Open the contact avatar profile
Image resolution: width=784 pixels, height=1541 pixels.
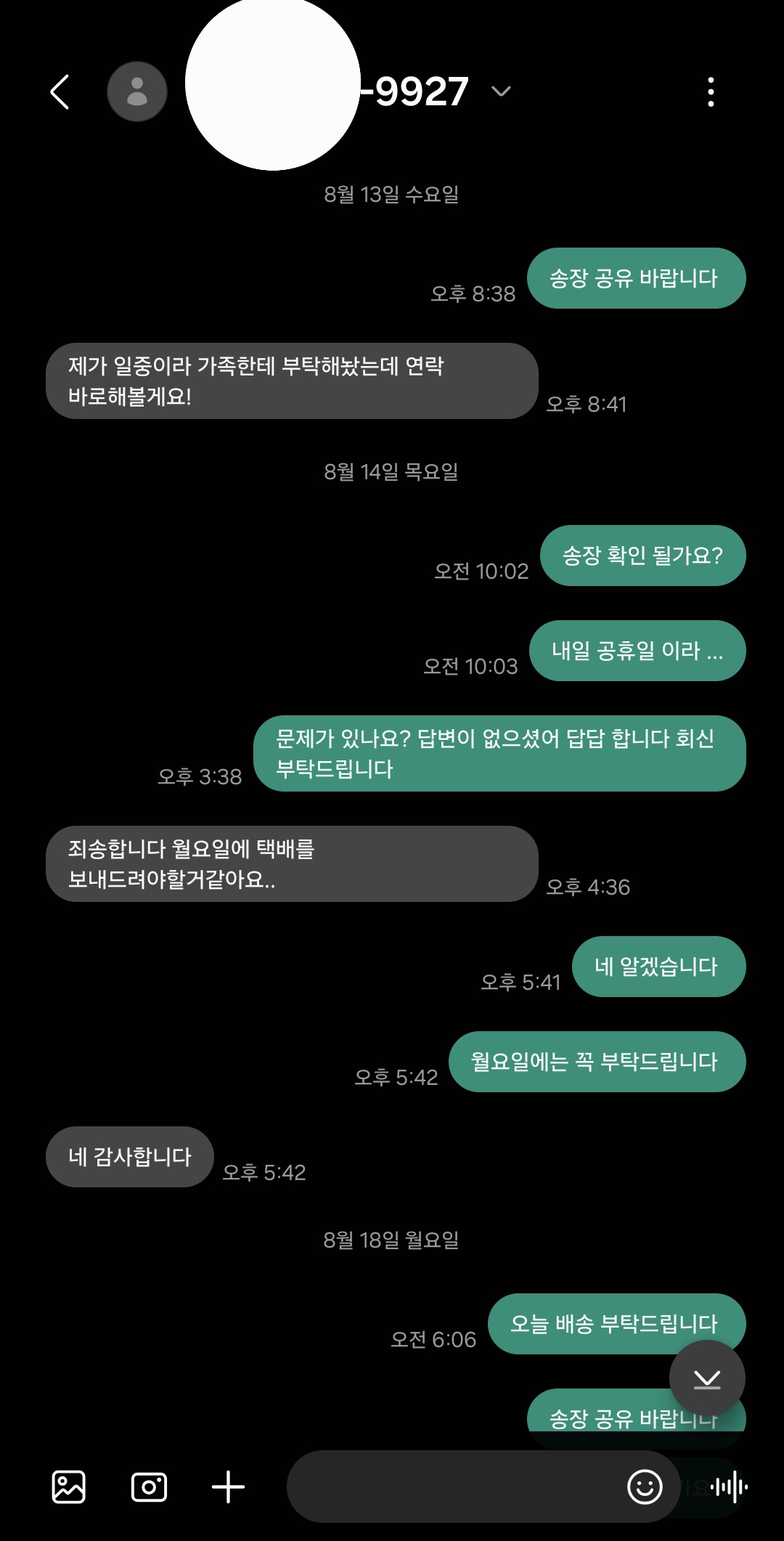(x=137, y=92)
